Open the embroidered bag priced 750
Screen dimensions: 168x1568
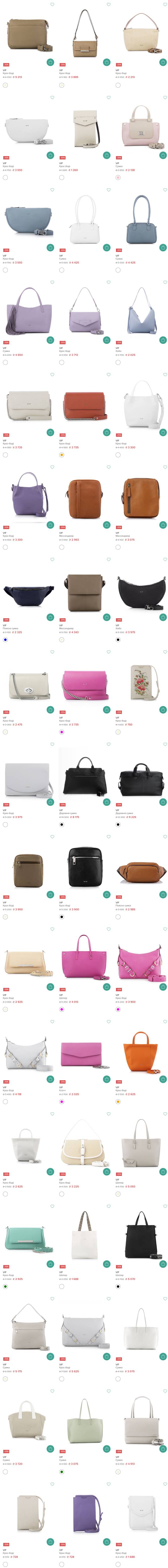[x=140, y=682]
